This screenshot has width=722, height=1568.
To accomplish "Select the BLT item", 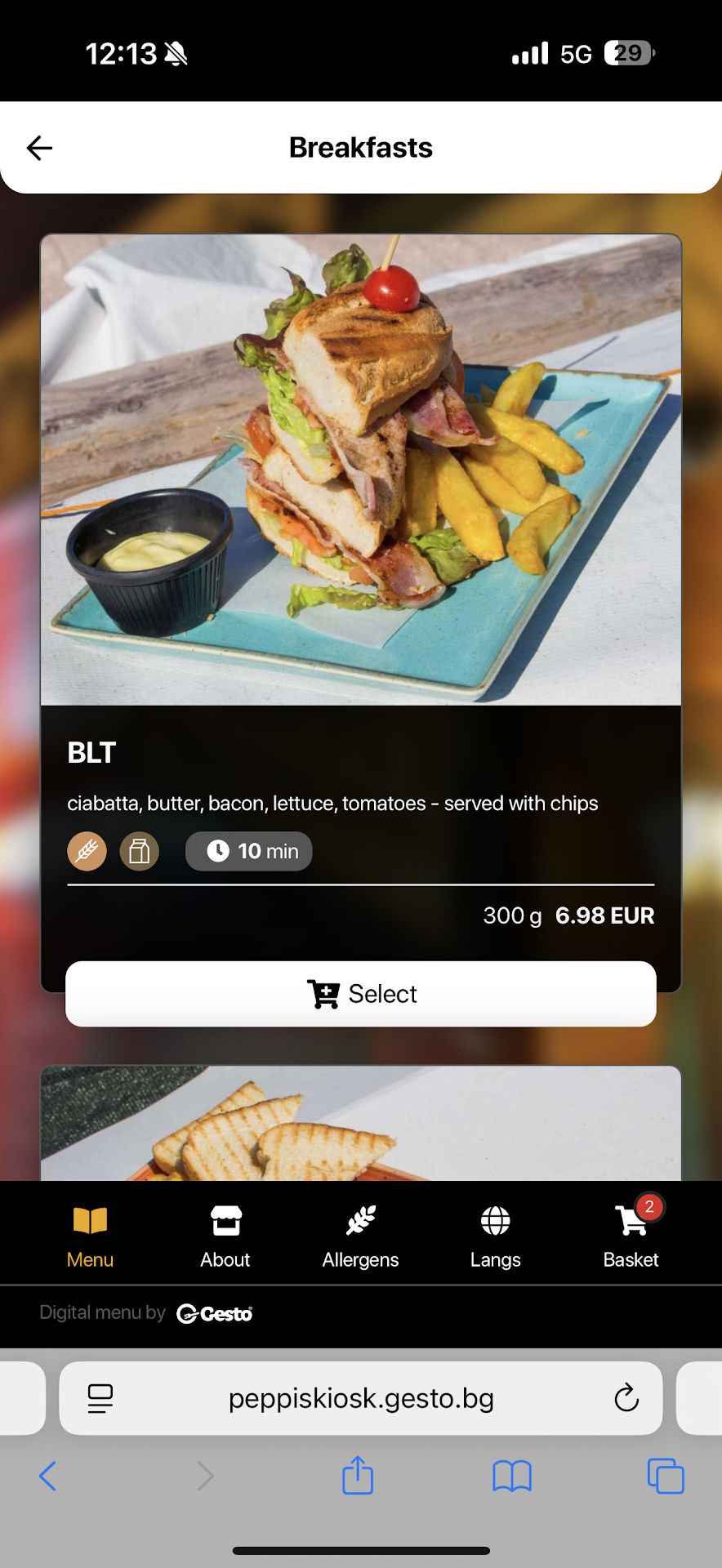I will point(361,994).
